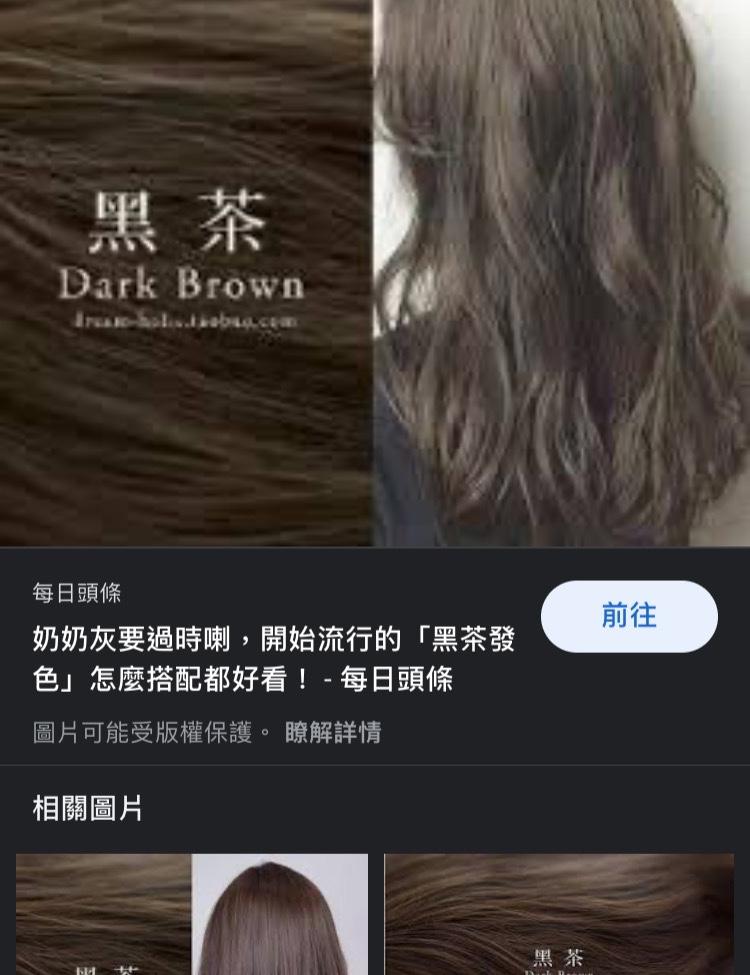Open the 奶奶灰要過時喇 article title
This screenshot has width=750, height=975.
click(273, 659)
